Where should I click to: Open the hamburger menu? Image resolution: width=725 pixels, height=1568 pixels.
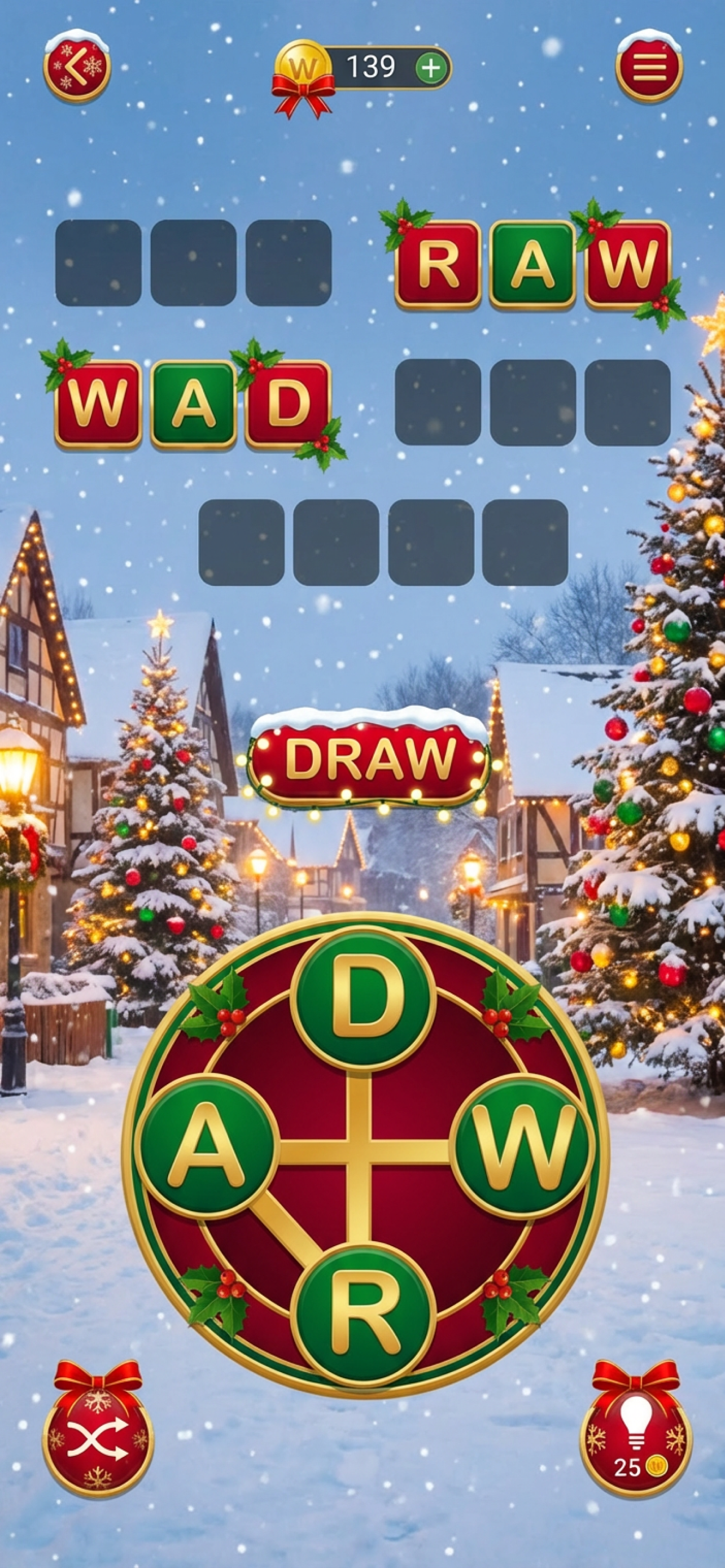click(649, 68)
